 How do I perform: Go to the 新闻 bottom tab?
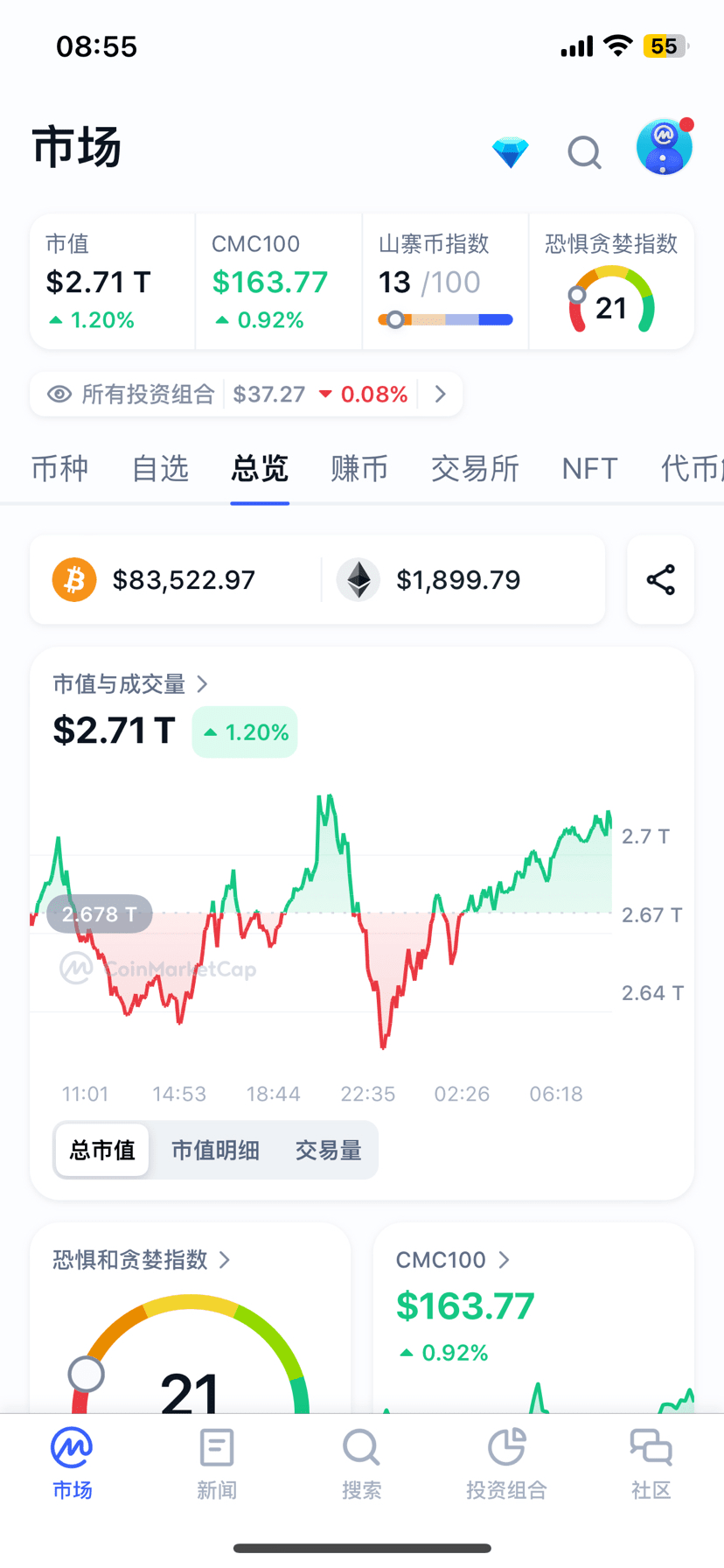coord(217,1464)
